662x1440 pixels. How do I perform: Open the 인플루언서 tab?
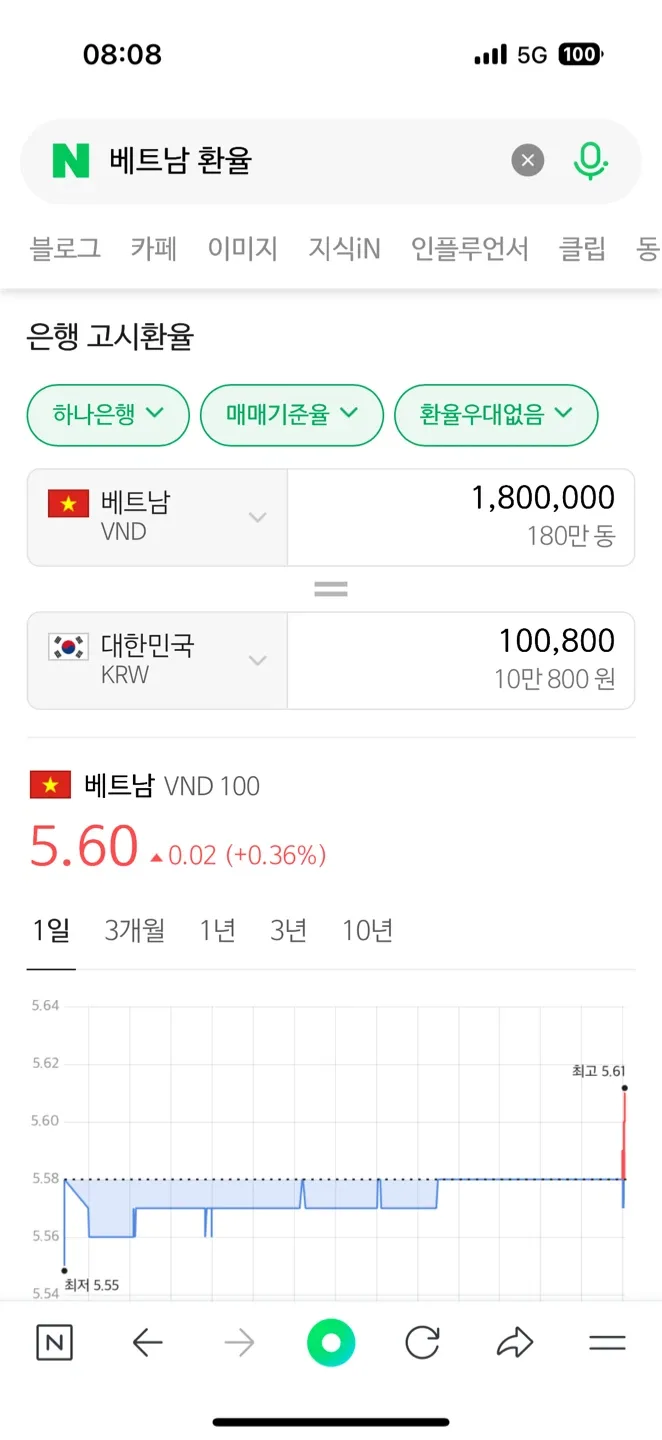[469, 248]
